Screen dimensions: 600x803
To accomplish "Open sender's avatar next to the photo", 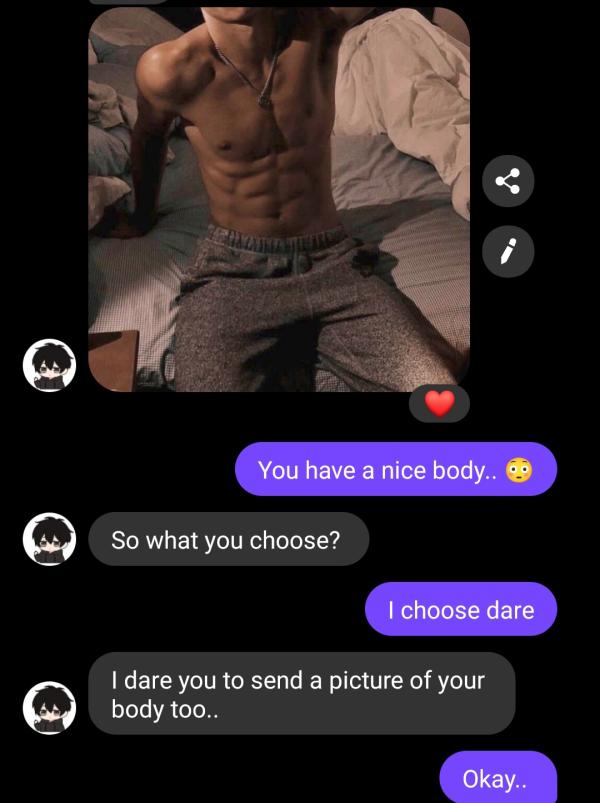I will click(x=49, y=366).
